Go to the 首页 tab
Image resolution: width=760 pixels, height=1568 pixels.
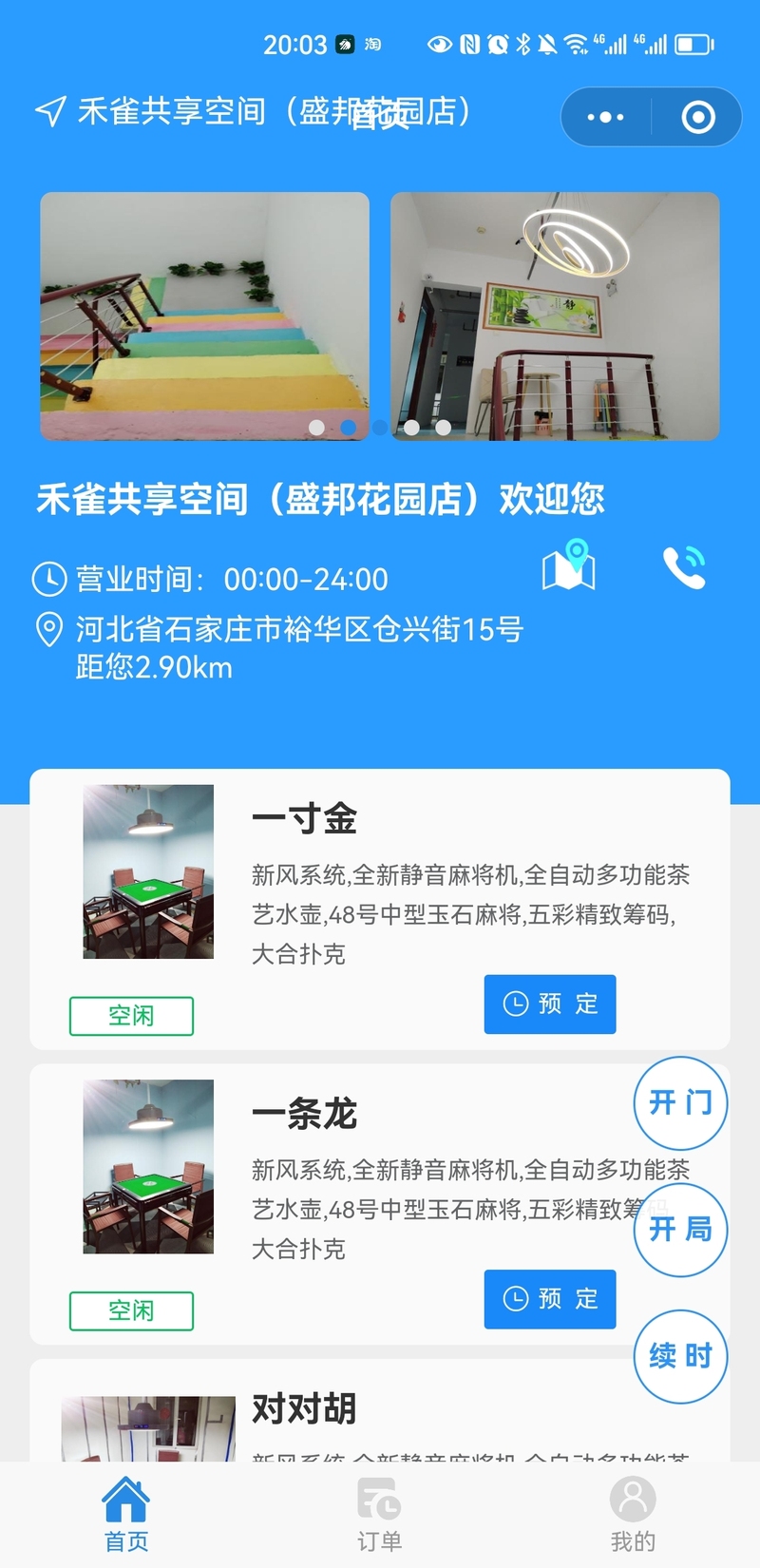[x=126, y=1515]
